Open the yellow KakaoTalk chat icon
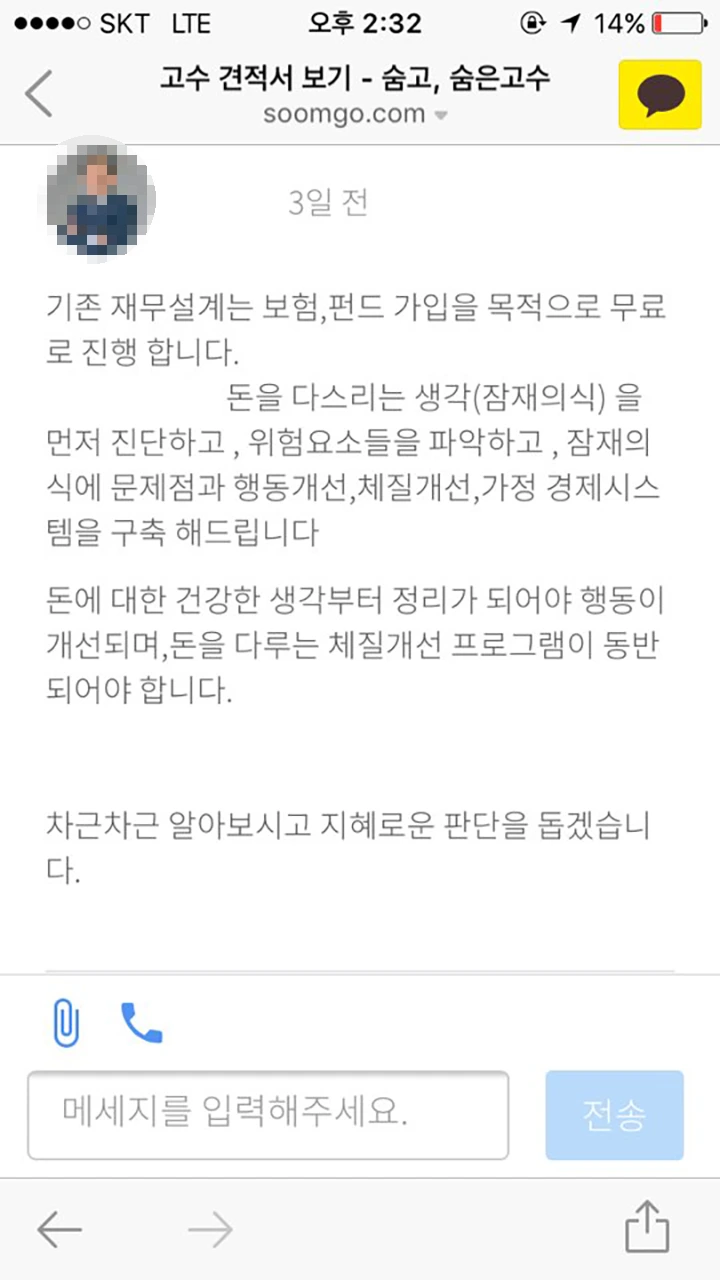This screenshot has height=1280, width=720. [659, 93]
